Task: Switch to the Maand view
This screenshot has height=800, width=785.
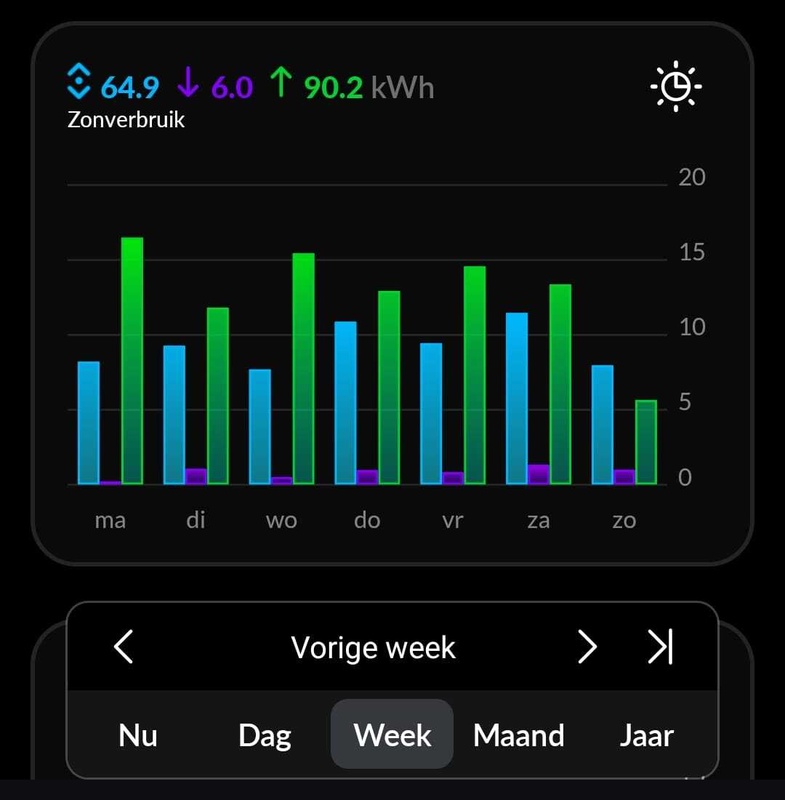Action: 518,736
